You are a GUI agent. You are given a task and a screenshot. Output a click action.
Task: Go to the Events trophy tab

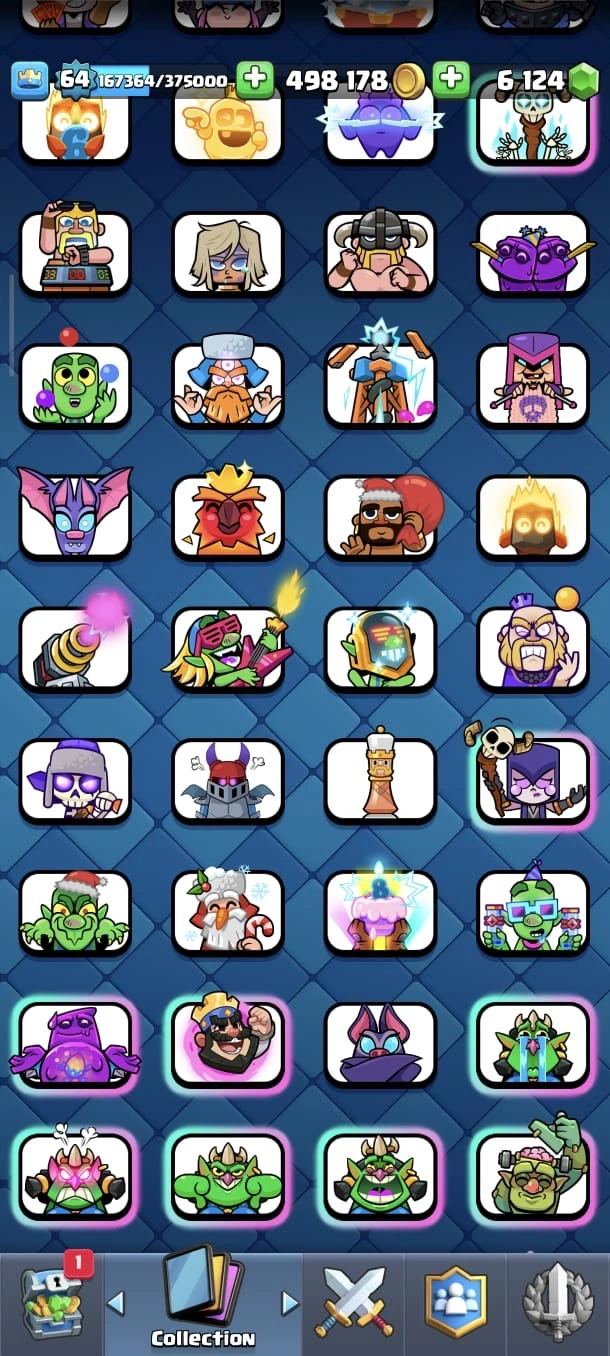click(558, 1302)
